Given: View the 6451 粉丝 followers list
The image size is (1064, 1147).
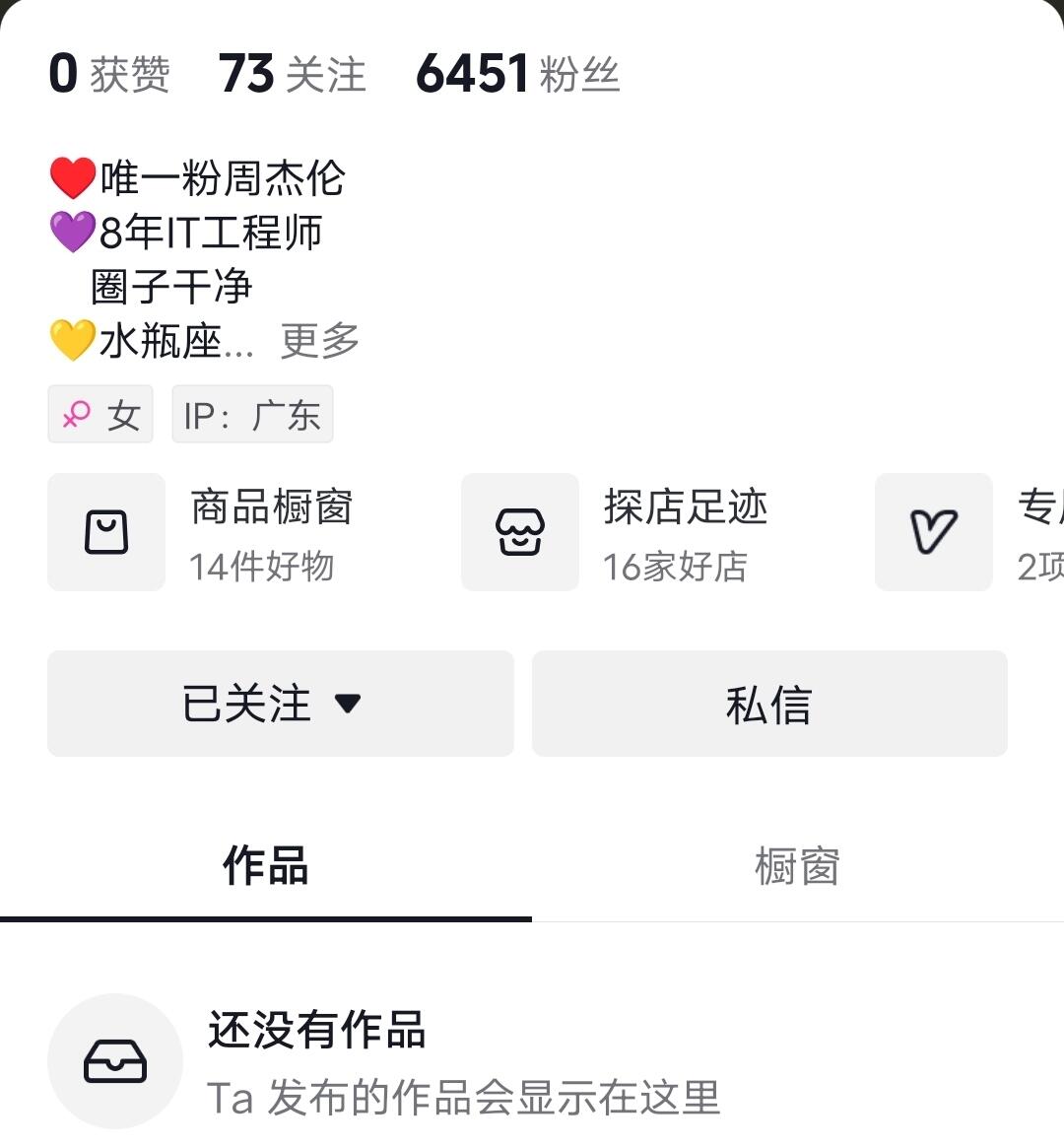Looking at the screenshot, I should (x=517, y=75).
